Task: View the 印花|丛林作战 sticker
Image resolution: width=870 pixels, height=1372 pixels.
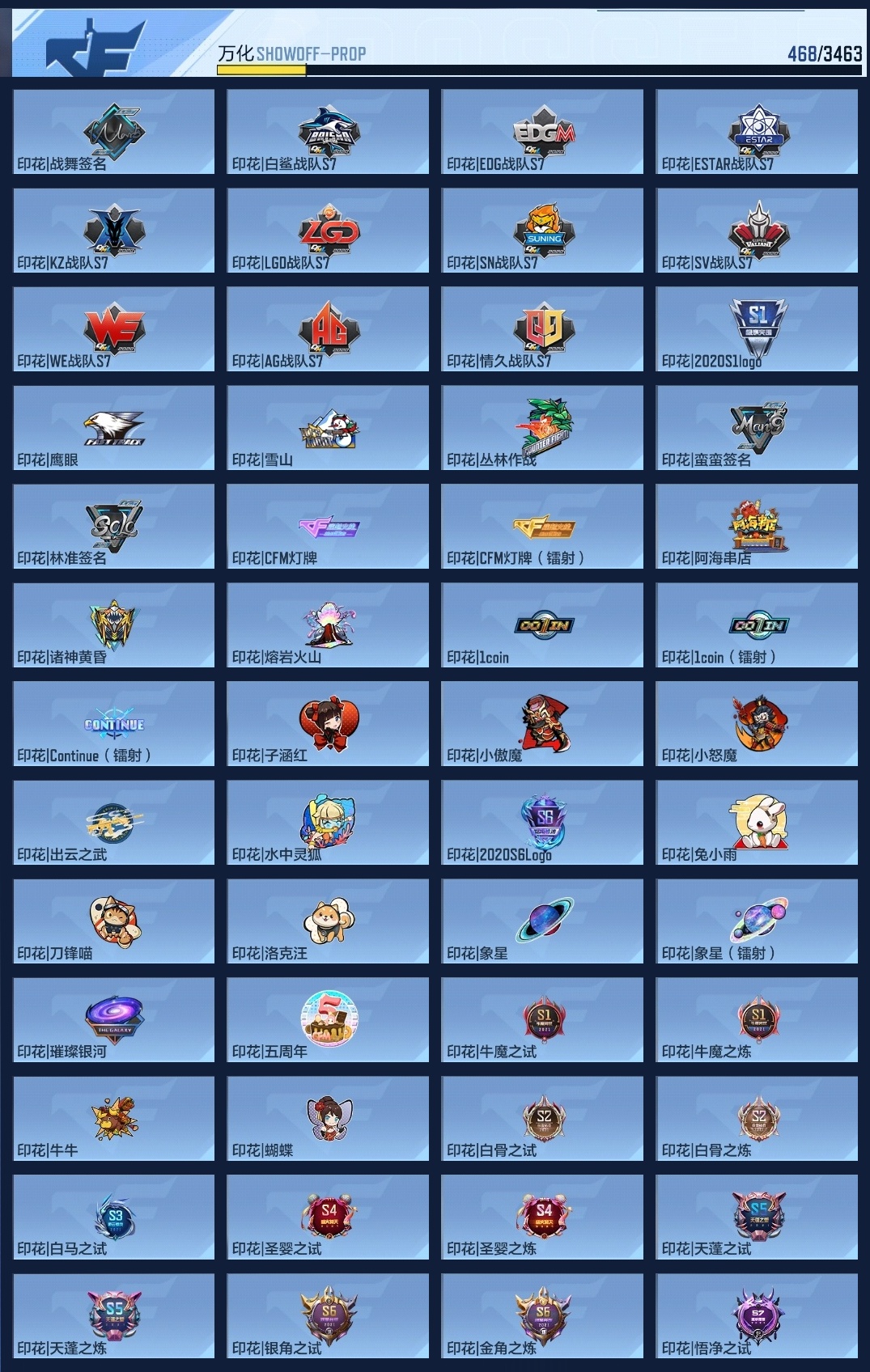Action: click(542, 428)
